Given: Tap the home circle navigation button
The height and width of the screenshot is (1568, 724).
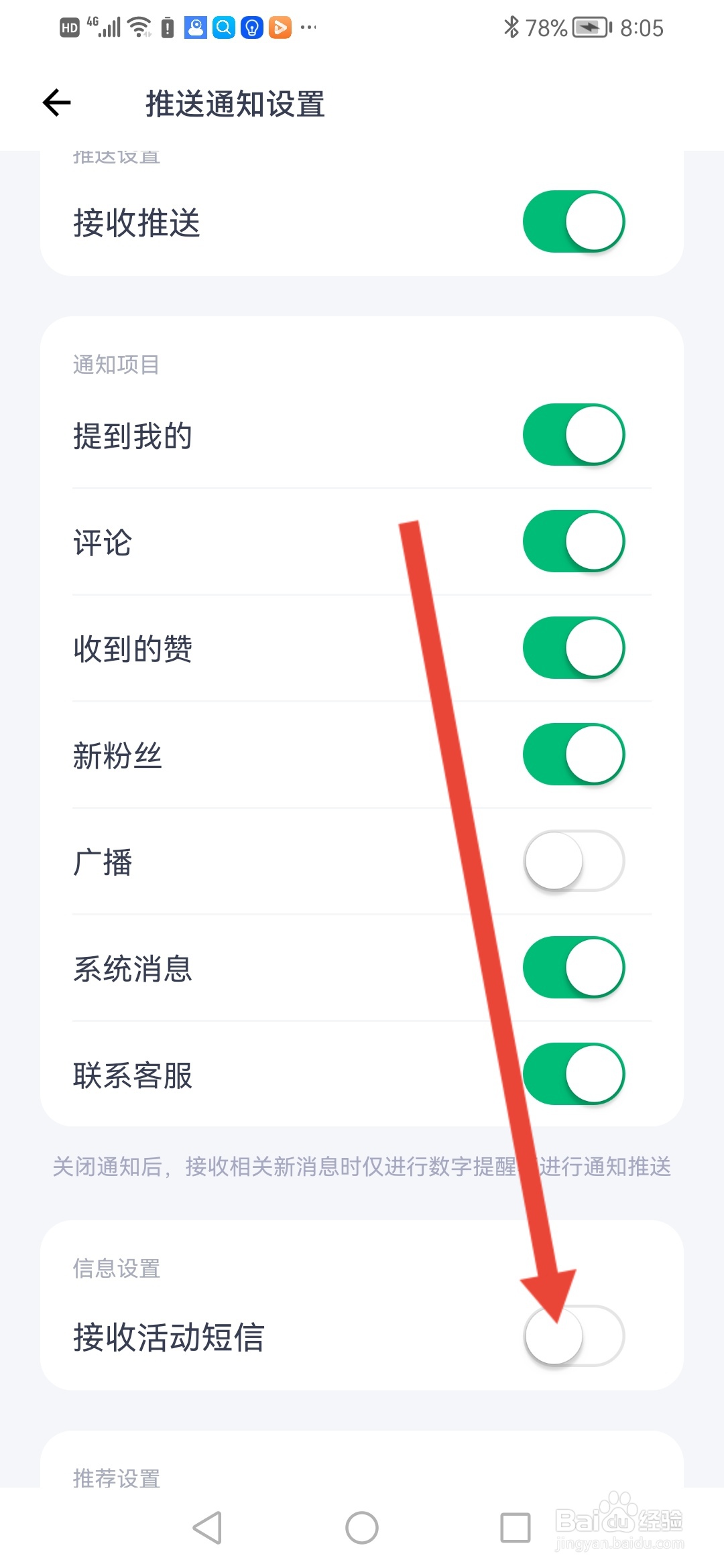Looking at the screenshot, I should [362, 1528].
